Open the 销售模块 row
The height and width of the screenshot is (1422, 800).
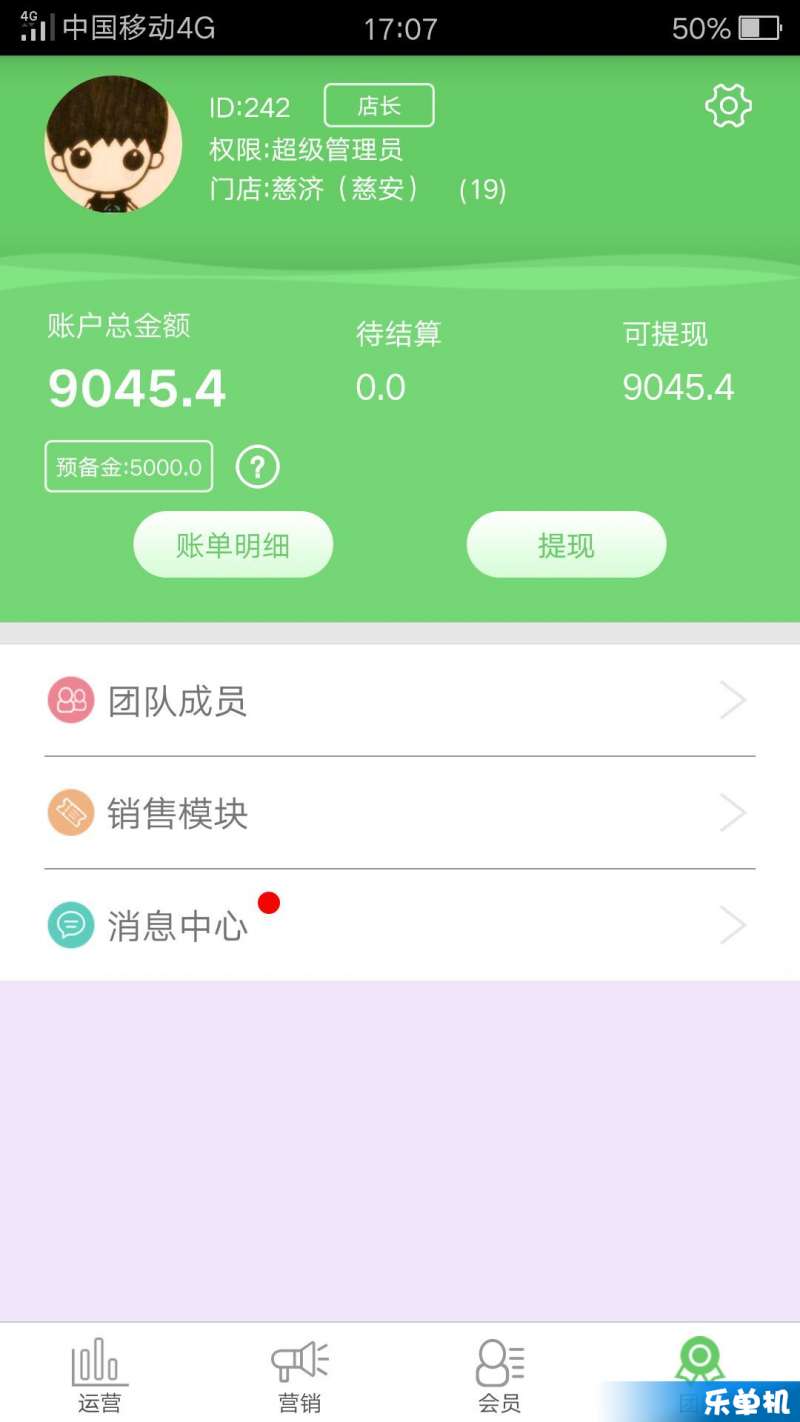[x=400, y=813]
